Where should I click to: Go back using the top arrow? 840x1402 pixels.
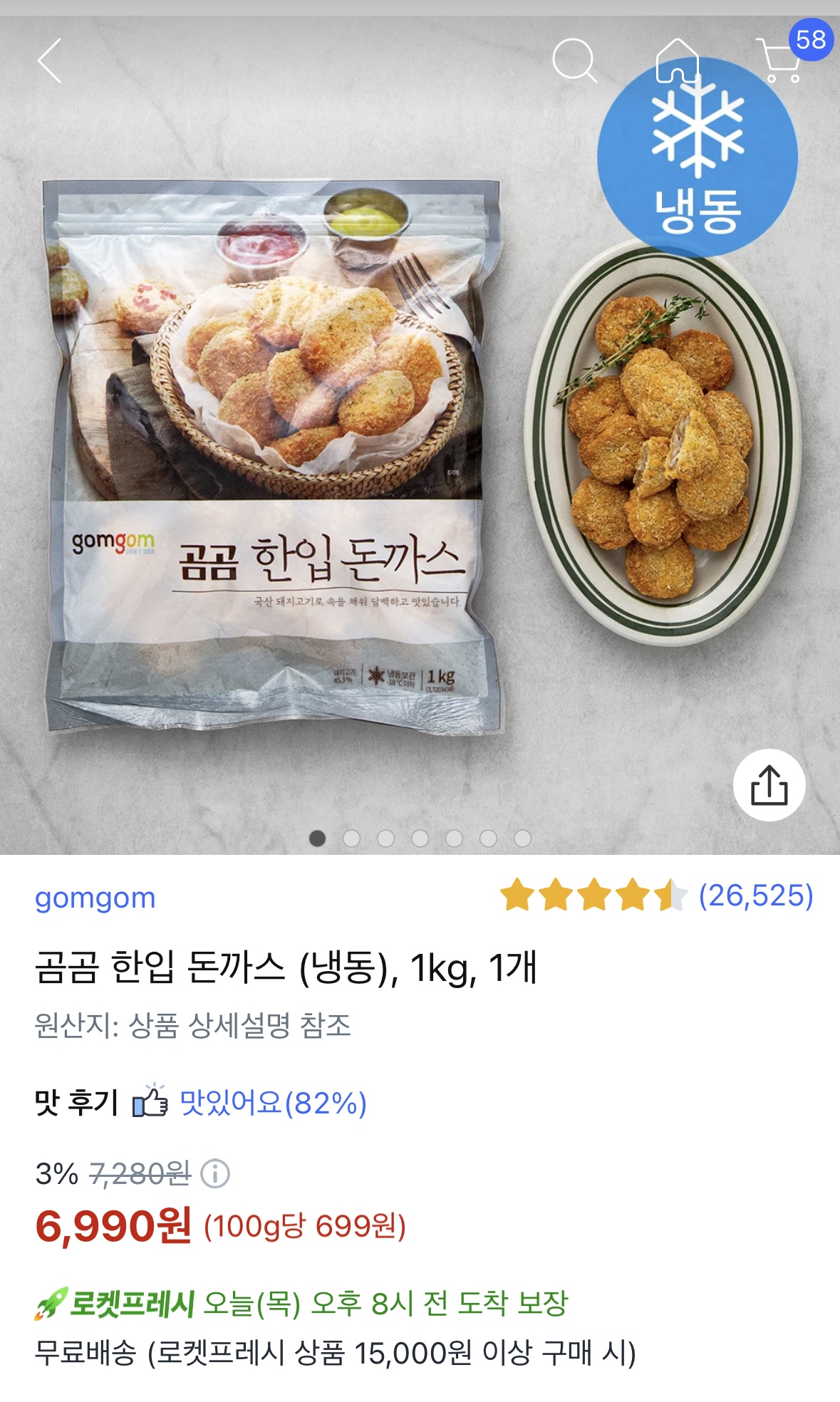click(x=49, y=61)
